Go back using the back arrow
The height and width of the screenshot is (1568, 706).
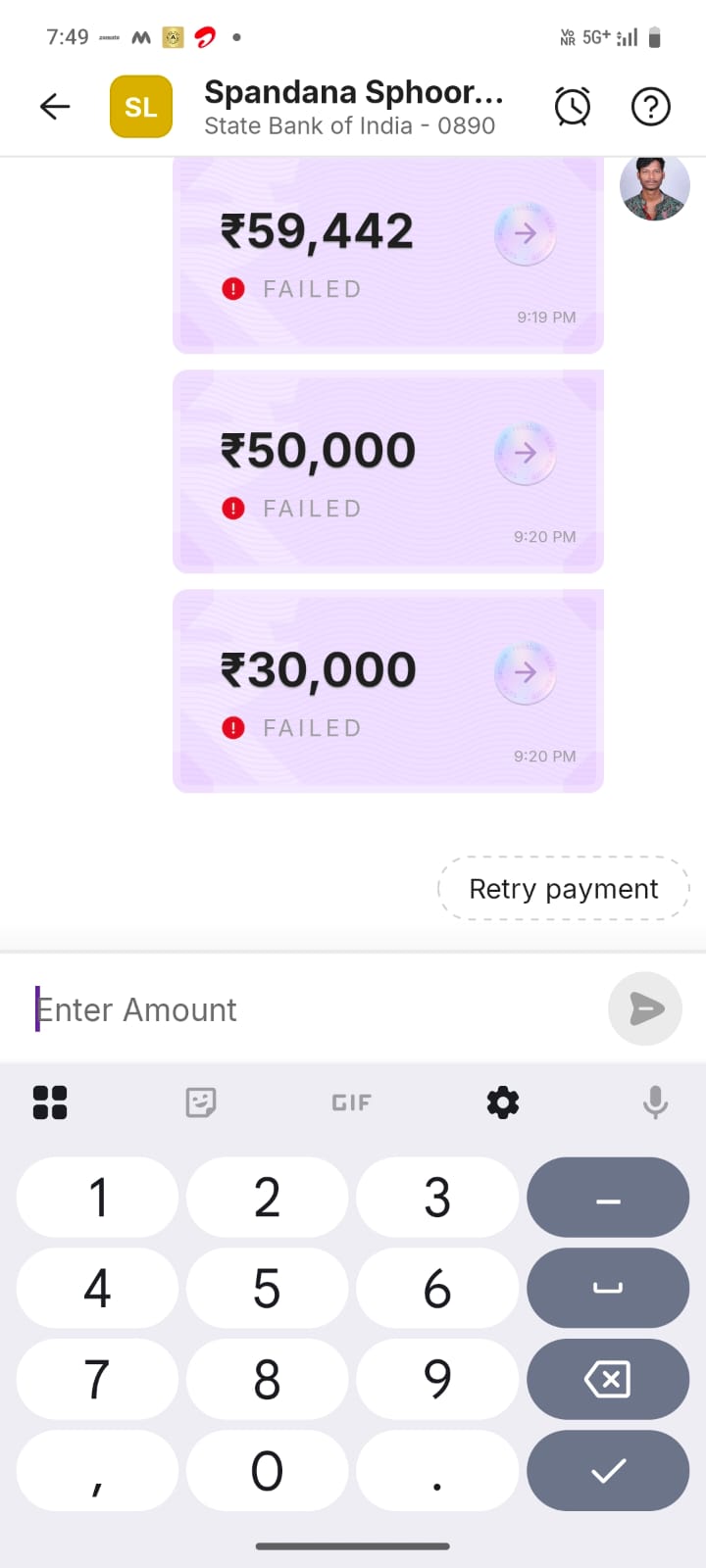point(55,106)
